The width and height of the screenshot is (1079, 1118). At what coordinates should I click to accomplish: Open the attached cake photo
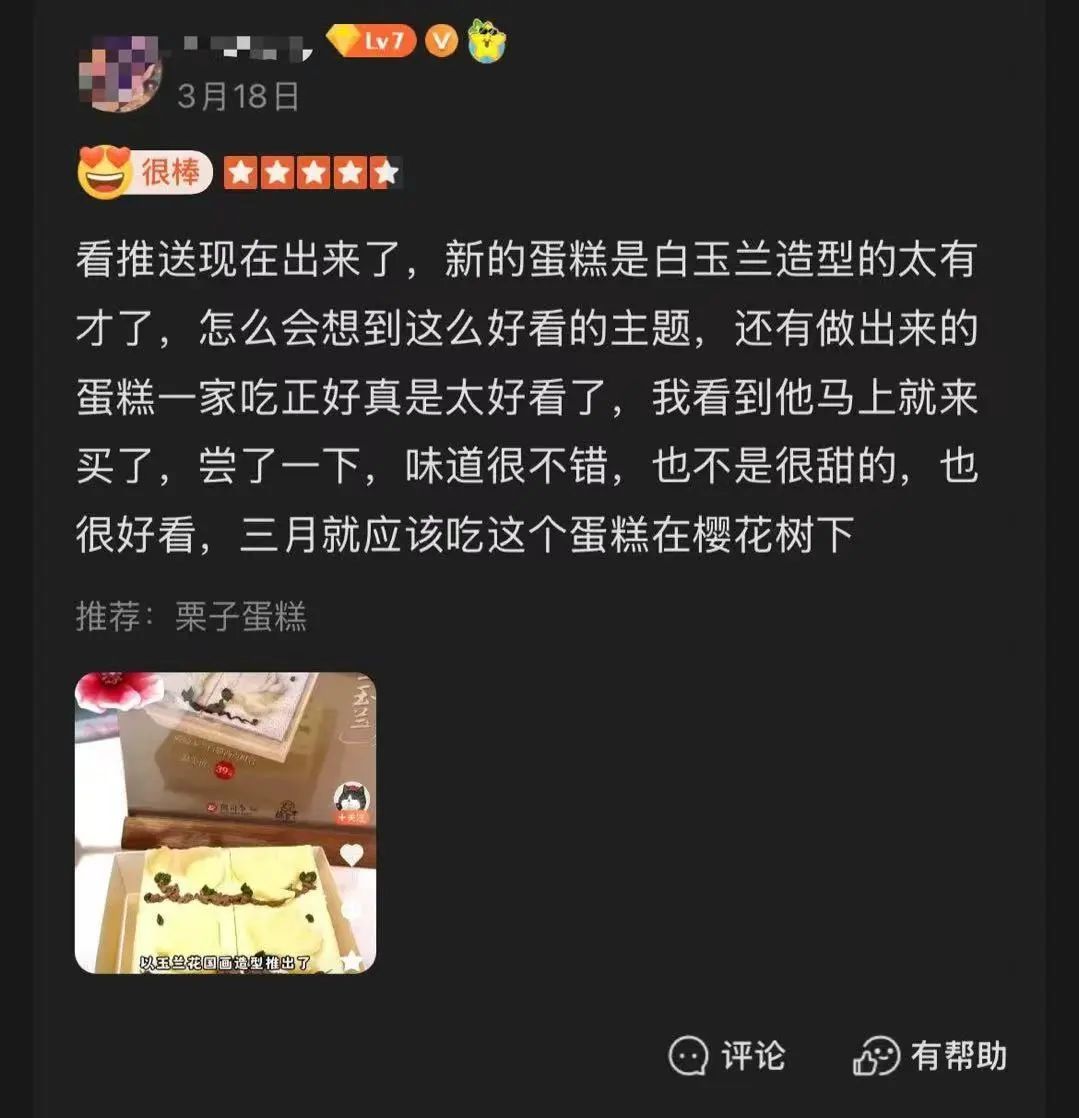[x=225, y=822]
